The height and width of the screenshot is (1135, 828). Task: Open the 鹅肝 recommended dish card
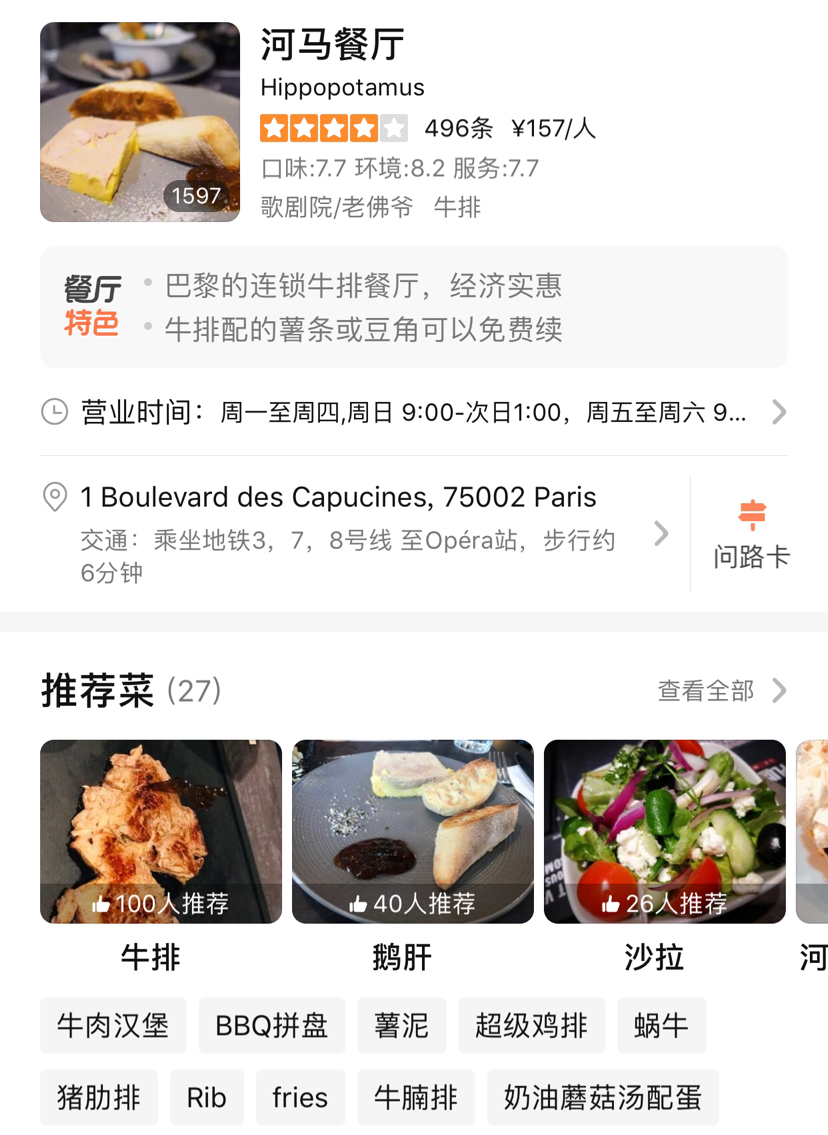coord(412,832)
